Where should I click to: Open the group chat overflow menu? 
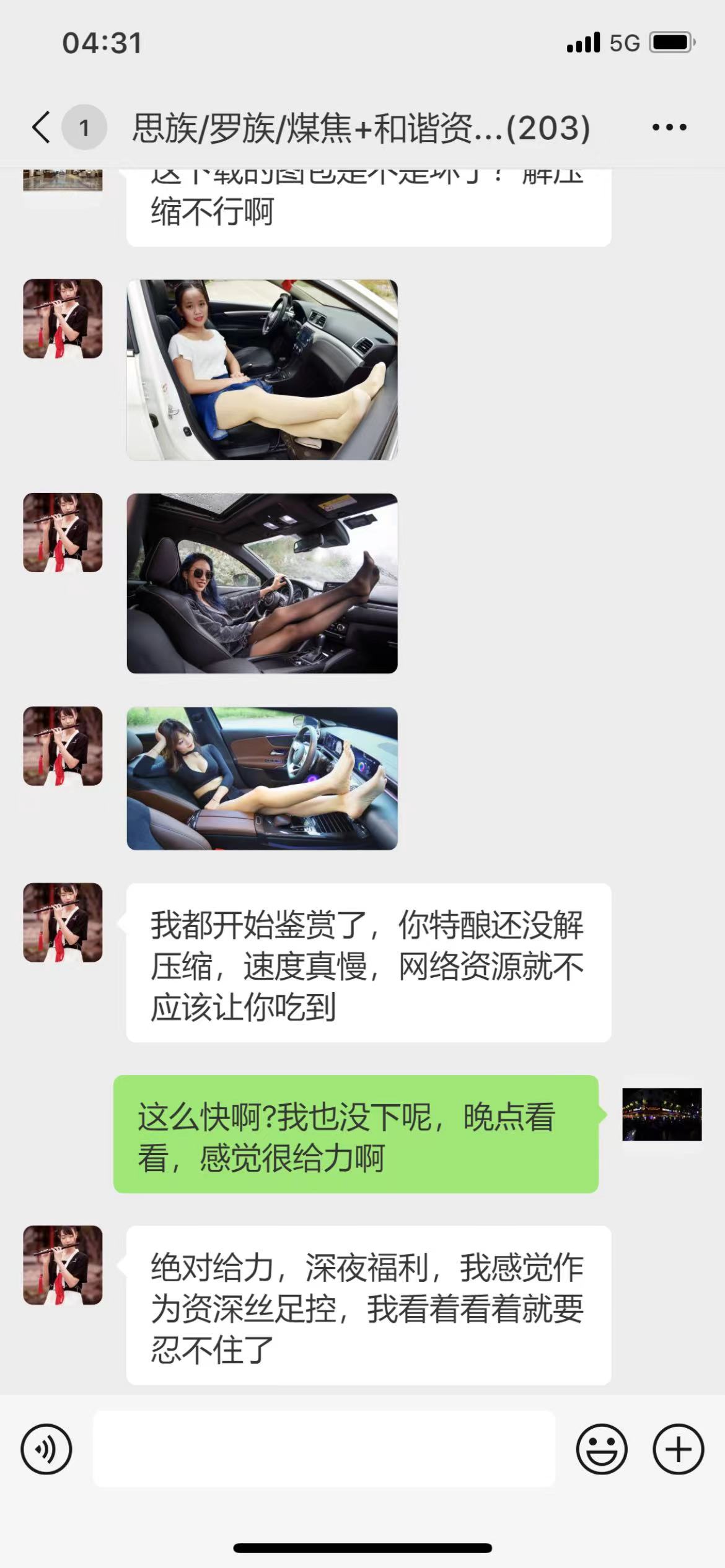(669, 128)
